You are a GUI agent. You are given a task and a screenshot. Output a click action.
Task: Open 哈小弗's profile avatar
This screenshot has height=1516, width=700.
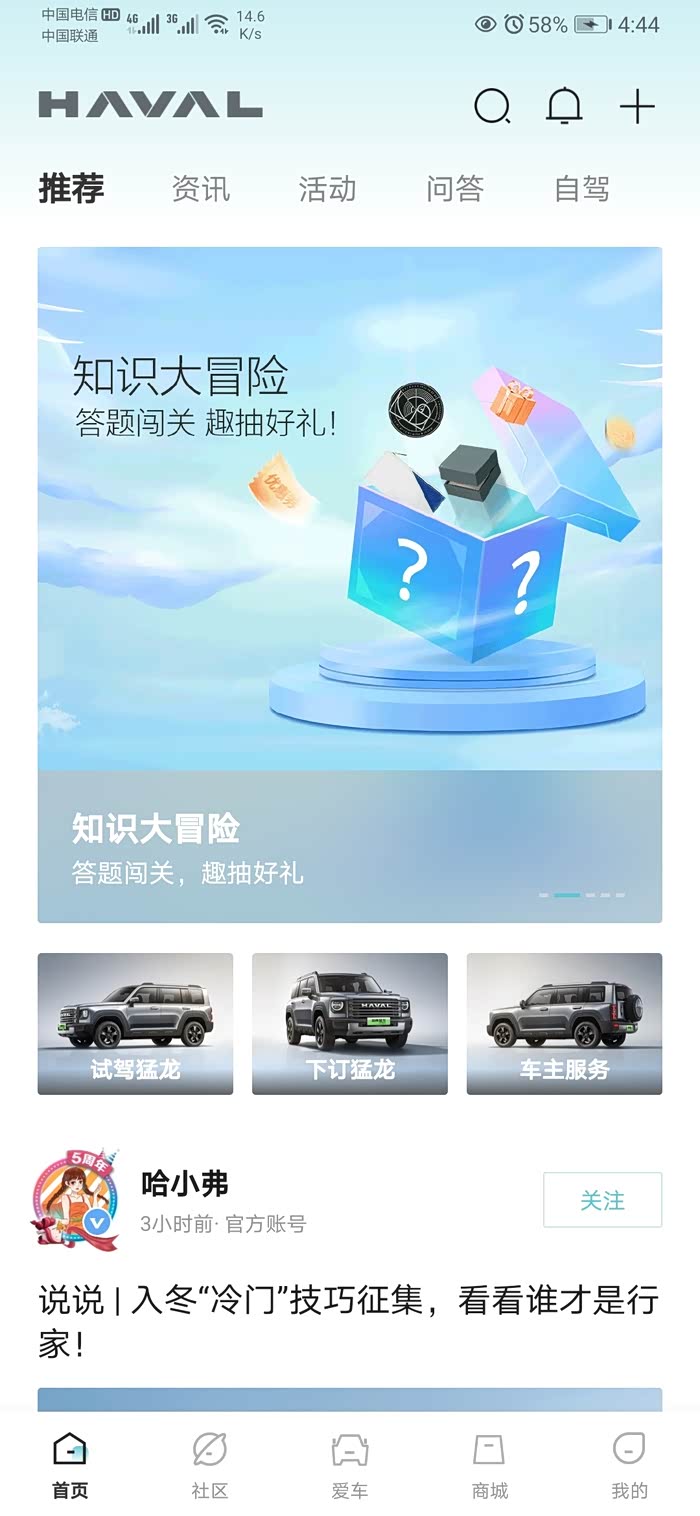click(76, 1200)
